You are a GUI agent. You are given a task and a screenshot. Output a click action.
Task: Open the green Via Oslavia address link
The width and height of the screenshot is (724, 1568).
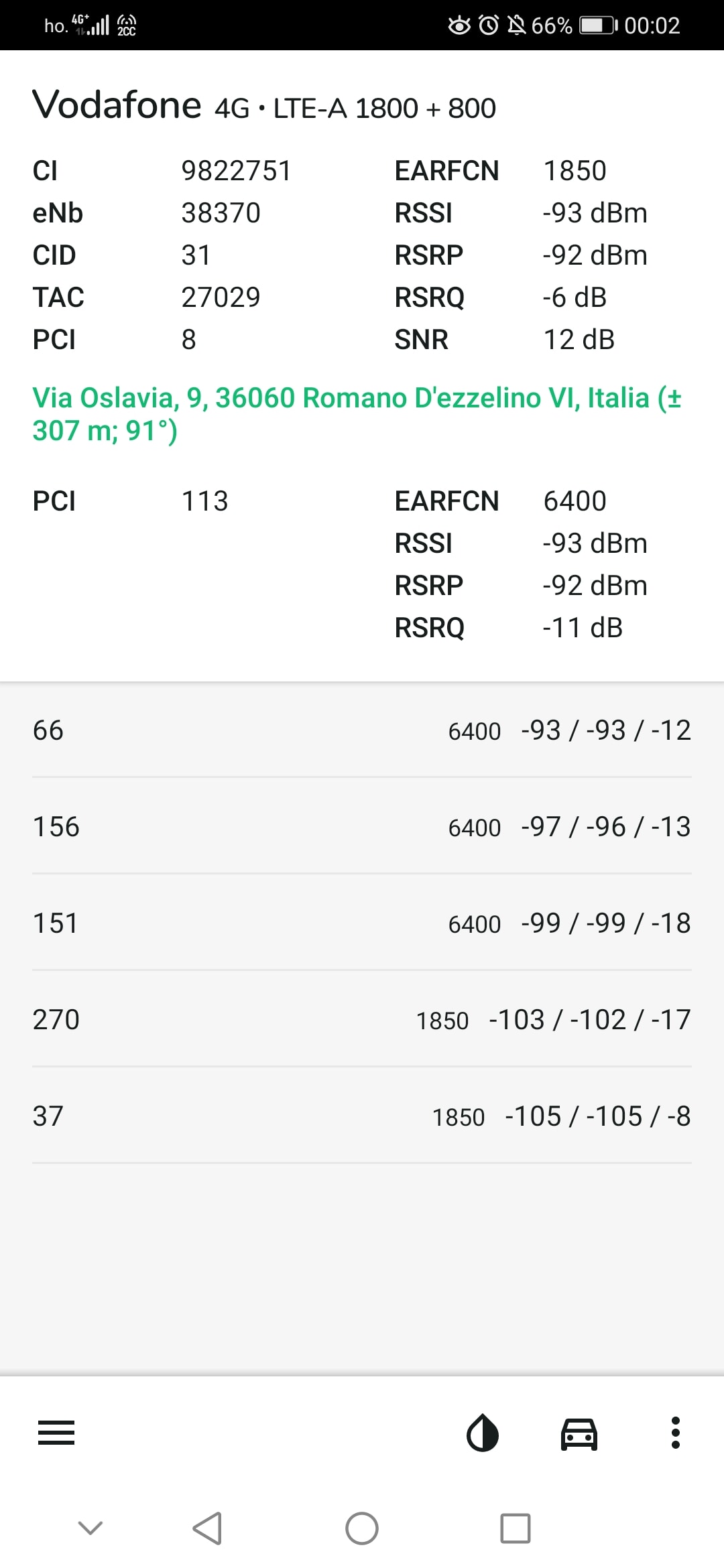click(x=357, y=414)
